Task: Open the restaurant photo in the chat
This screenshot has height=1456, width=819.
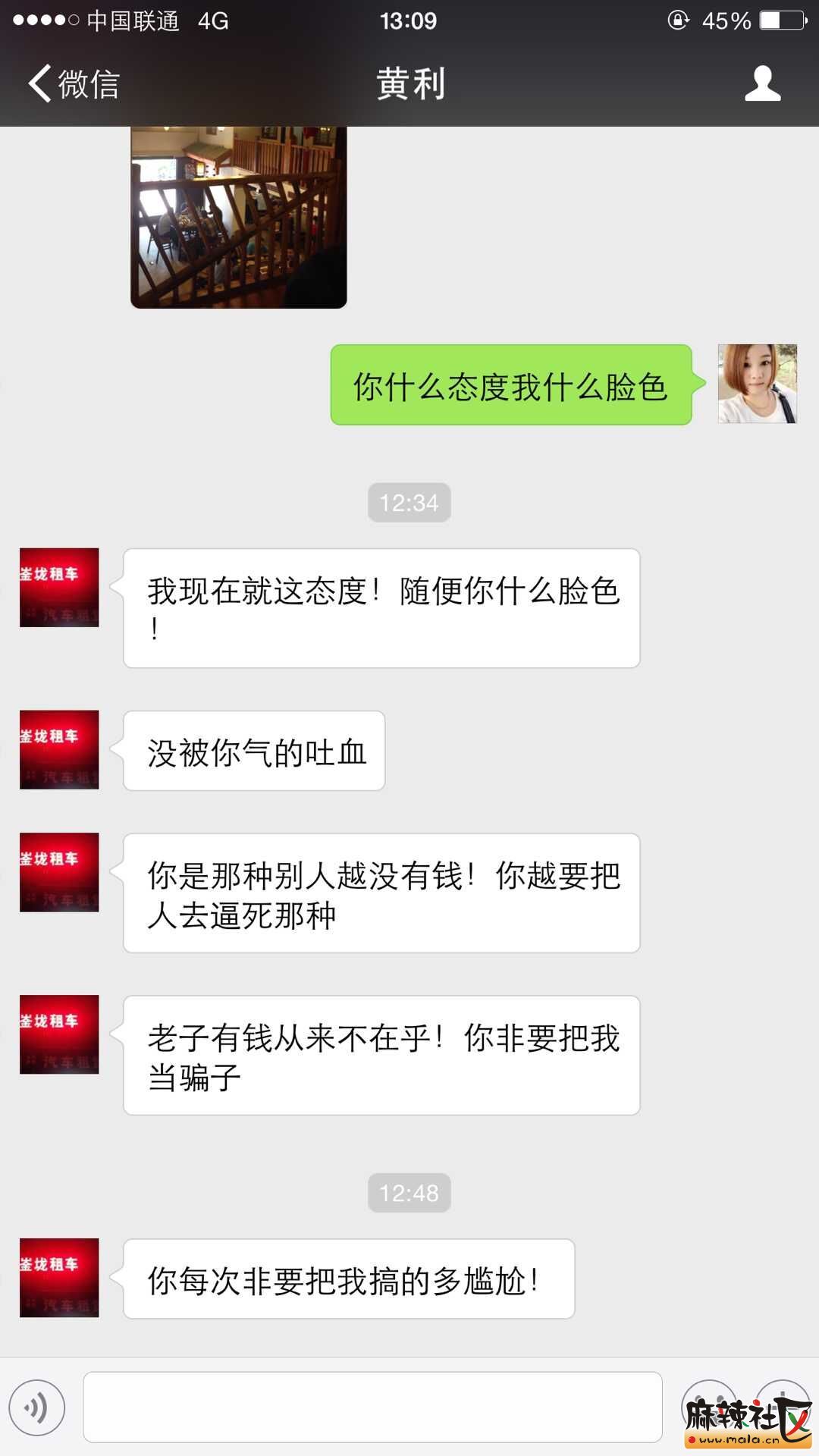Action: (x=239, y=217)
